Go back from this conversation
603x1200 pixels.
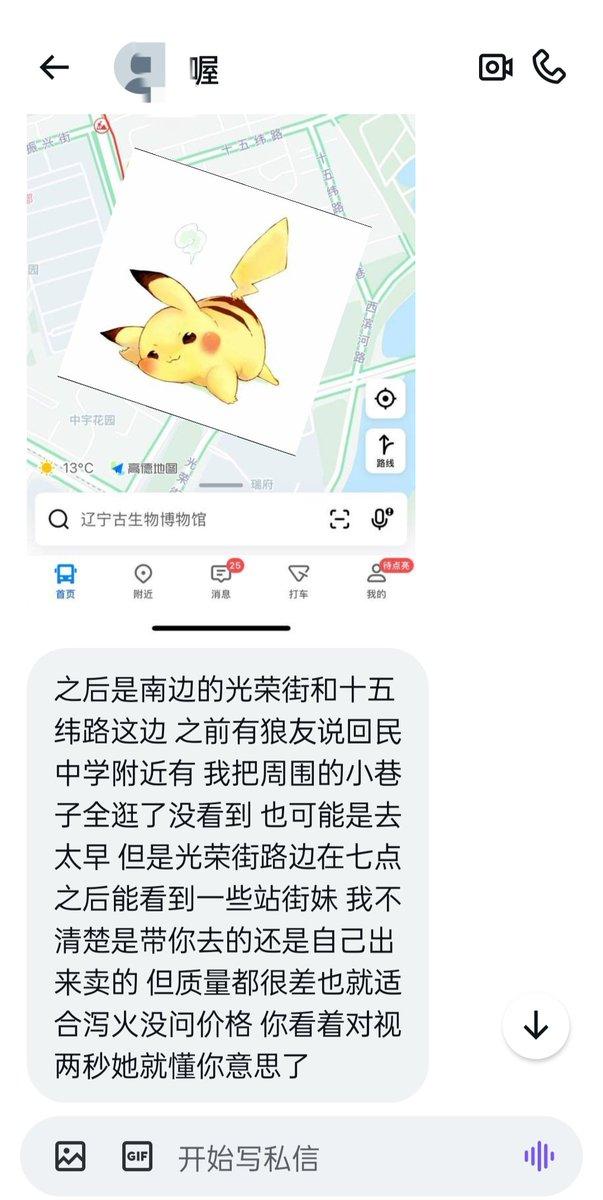pyautogui.click(x=54, y=68)
